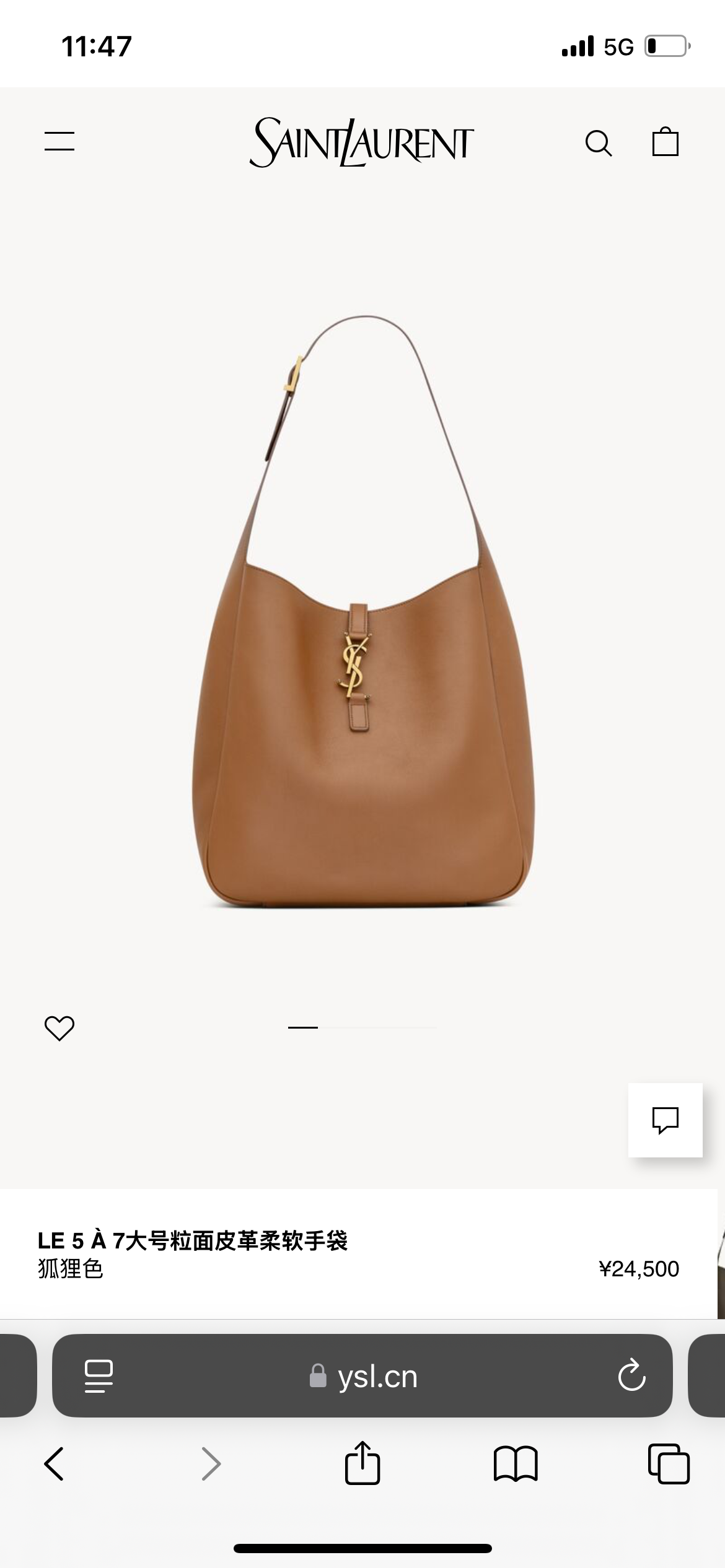Go back to the previous page
The width and height of the screenshot is (725, 1568).
coord(55,1464)
